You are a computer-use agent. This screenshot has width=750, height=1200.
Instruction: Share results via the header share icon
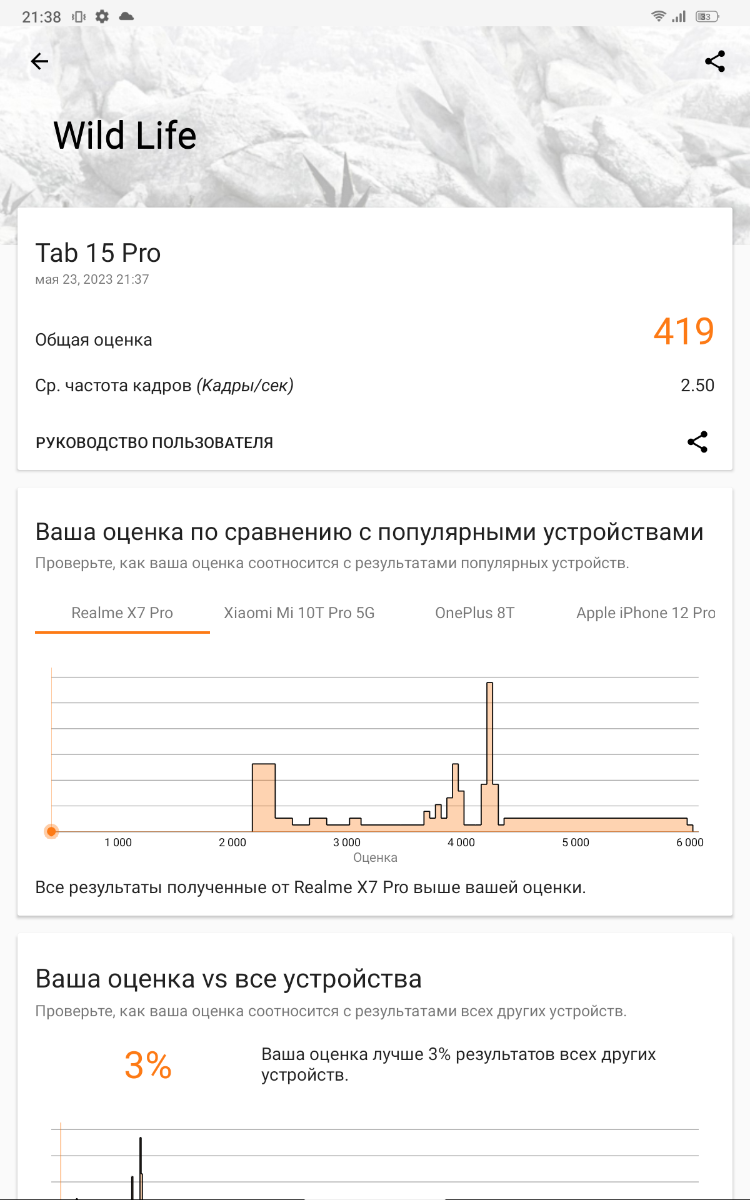pyautogui.click(x=714, y=62)
